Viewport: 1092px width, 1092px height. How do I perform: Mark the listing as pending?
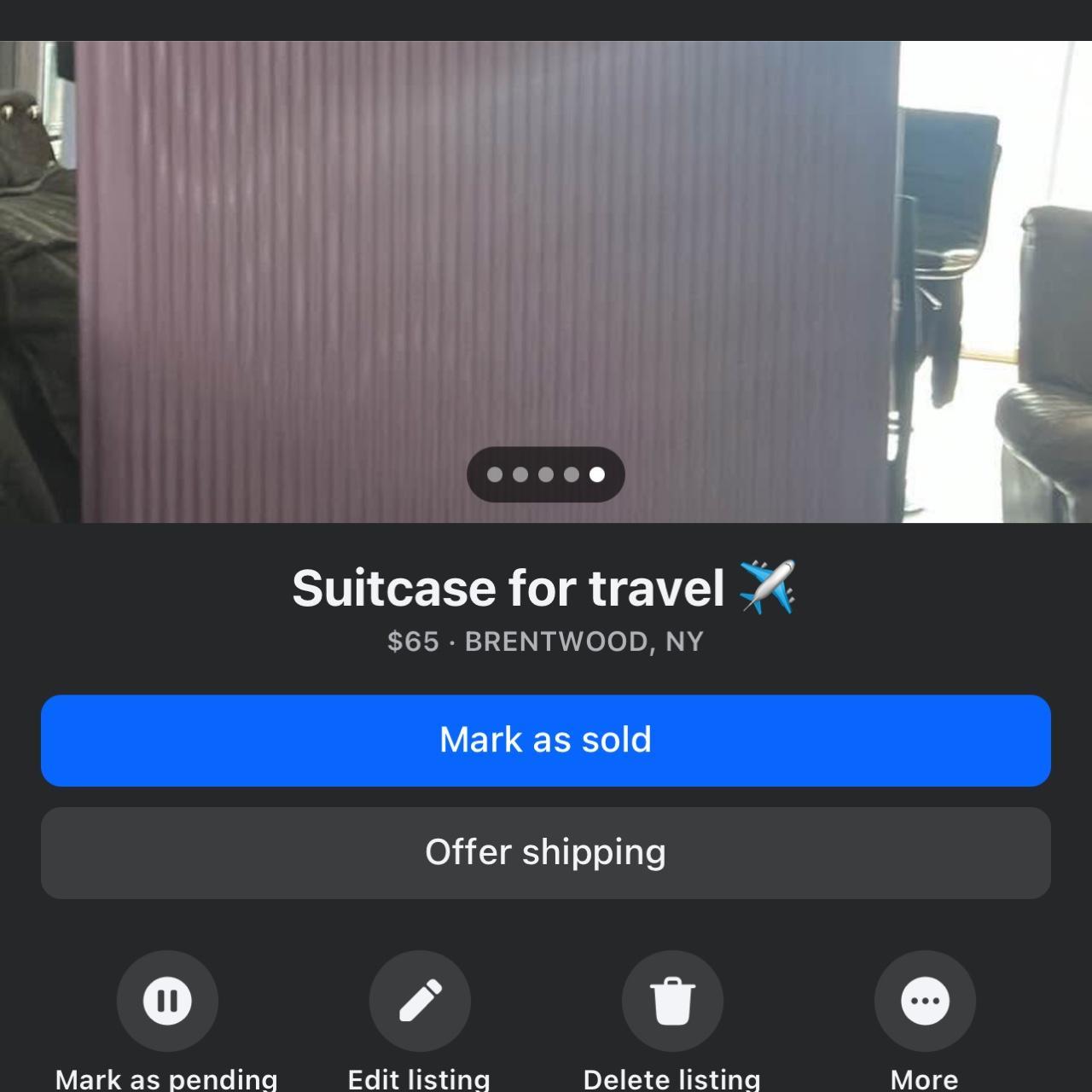167,1000
